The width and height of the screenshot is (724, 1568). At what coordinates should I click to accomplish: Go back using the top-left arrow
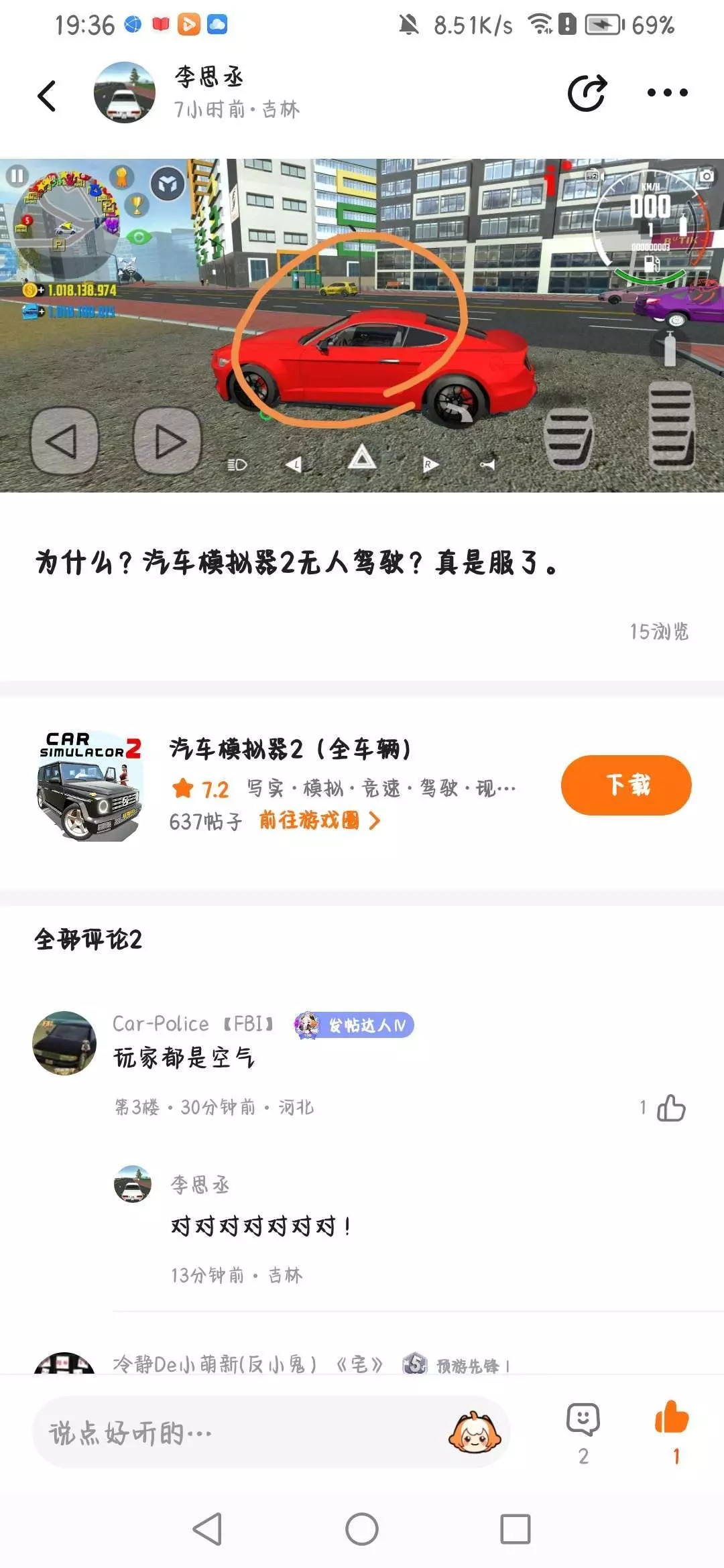[47, 95]
